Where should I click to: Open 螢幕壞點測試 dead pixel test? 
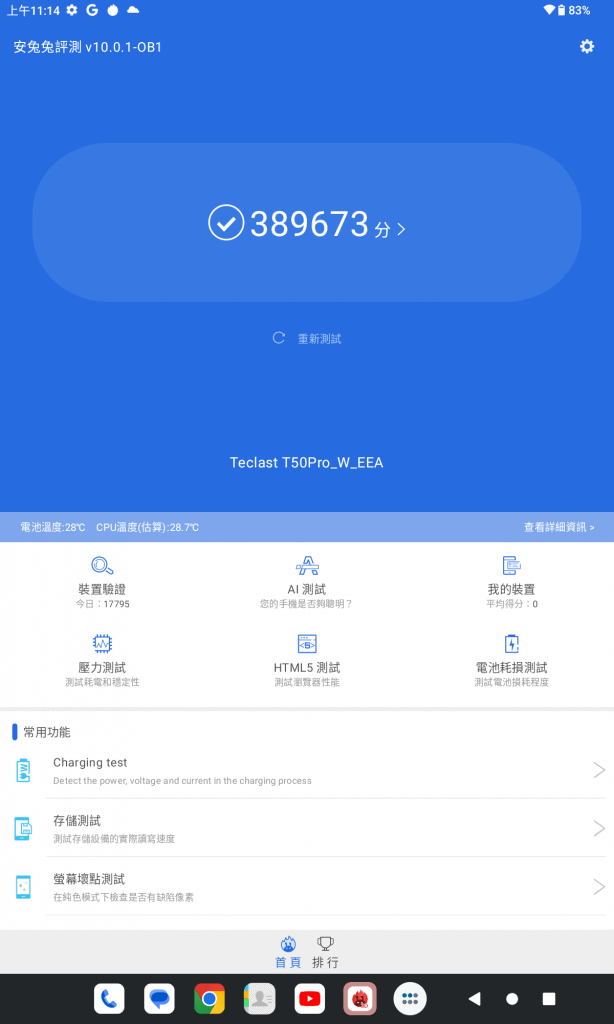[x=307, y=886]
